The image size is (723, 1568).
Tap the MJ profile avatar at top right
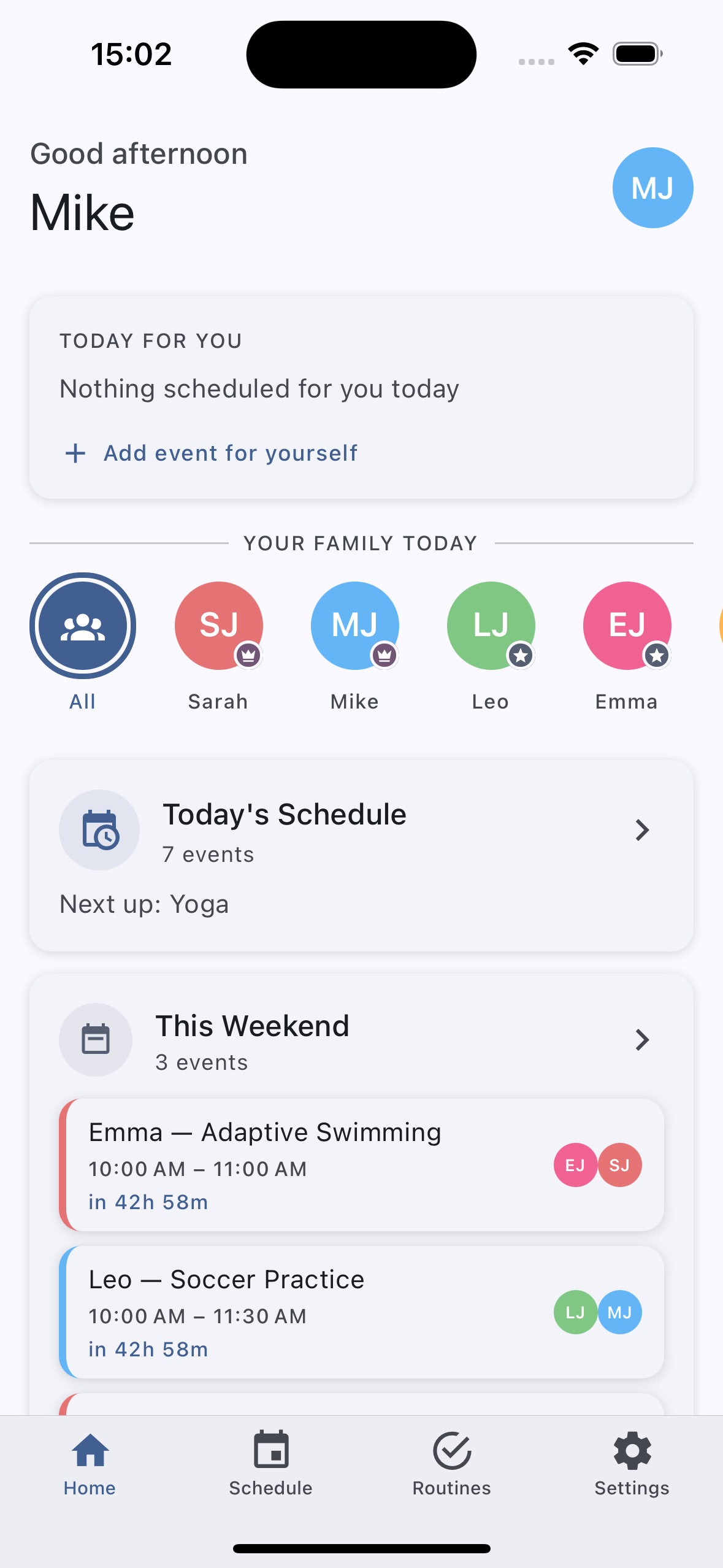pyautogui.click(x=652, y=187)
